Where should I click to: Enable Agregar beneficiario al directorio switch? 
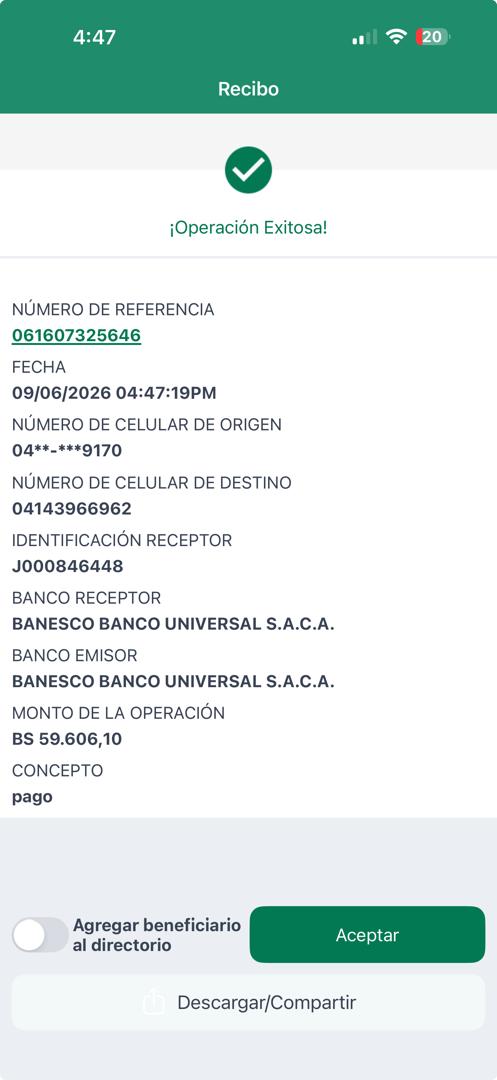pos(40,935)
